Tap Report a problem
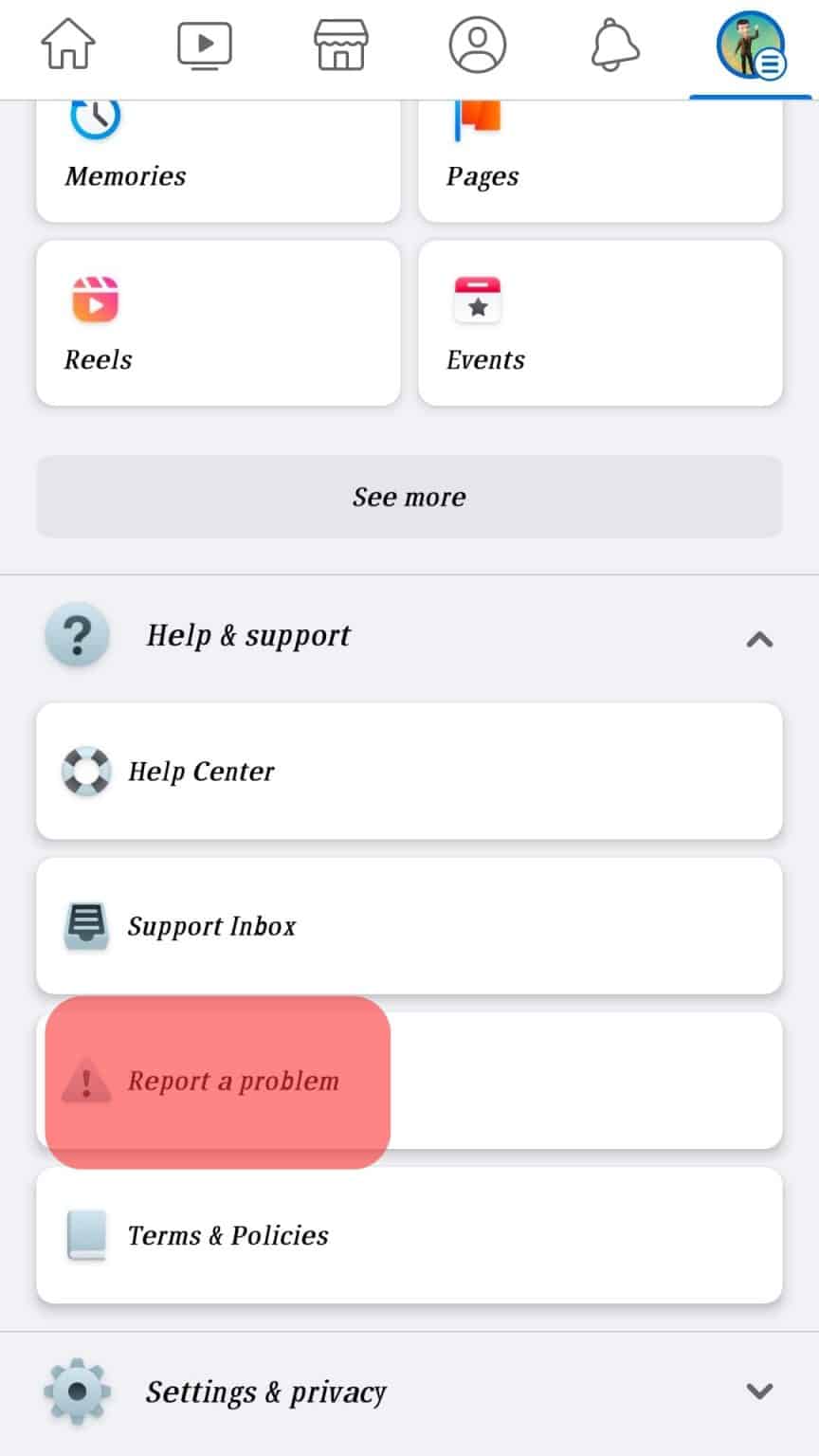 point(233,1081)
